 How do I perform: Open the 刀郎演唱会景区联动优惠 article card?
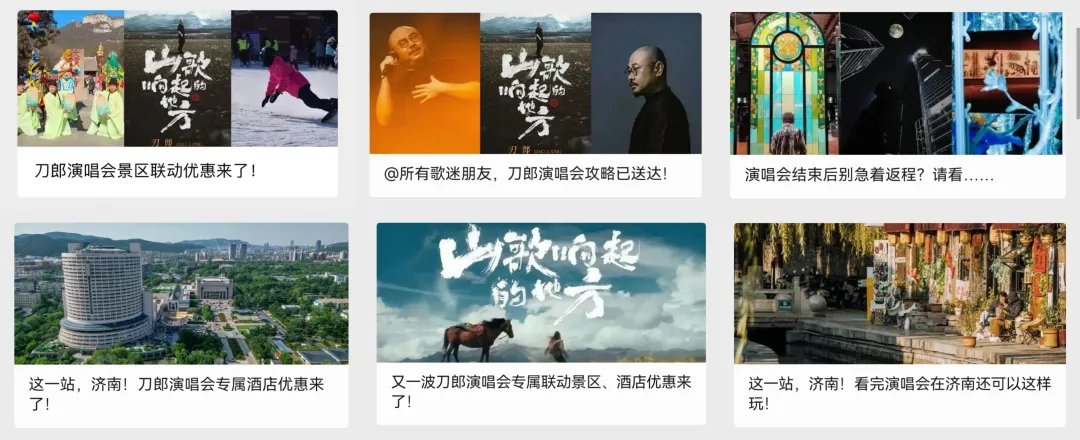pos(177,103)
